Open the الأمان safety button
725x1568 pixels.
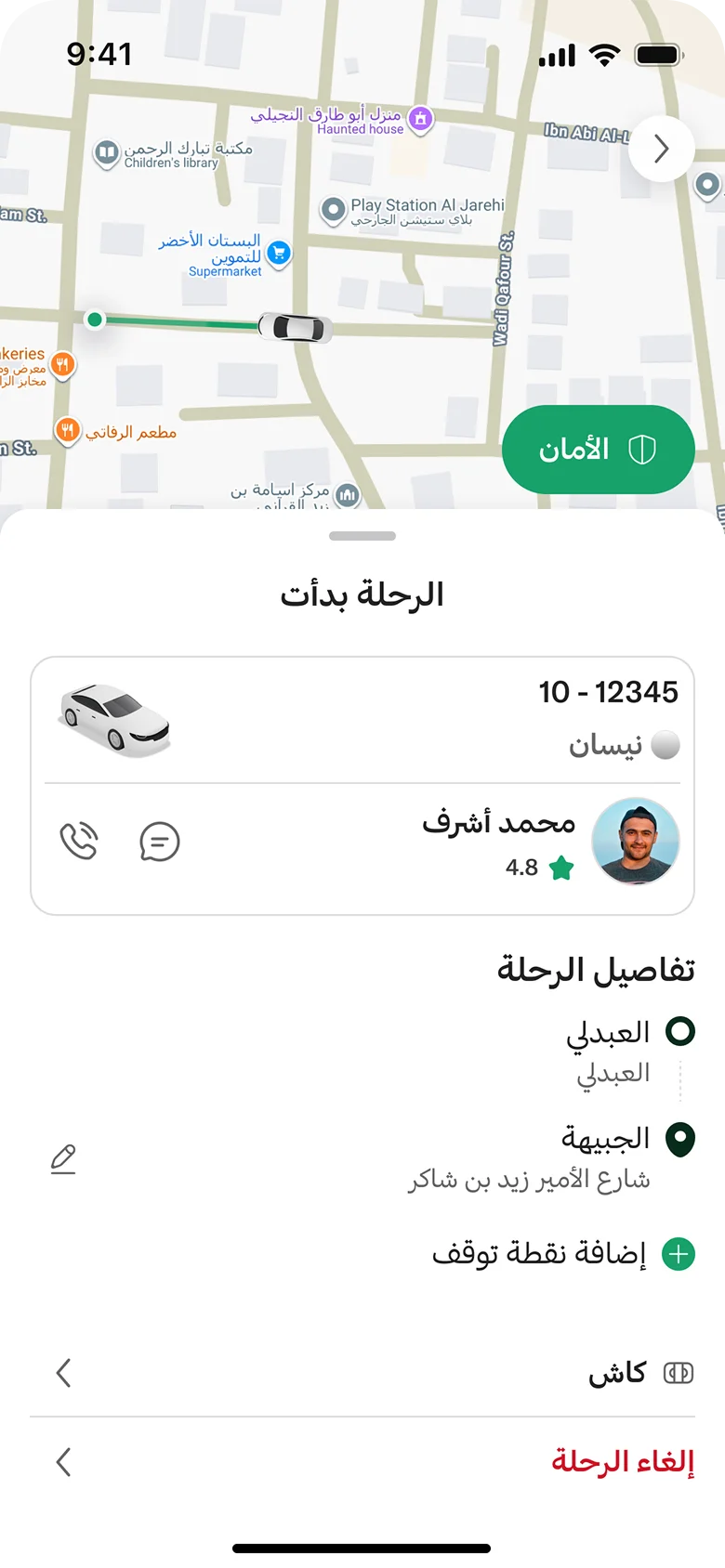pyautogui.click(x=598, y=450)
